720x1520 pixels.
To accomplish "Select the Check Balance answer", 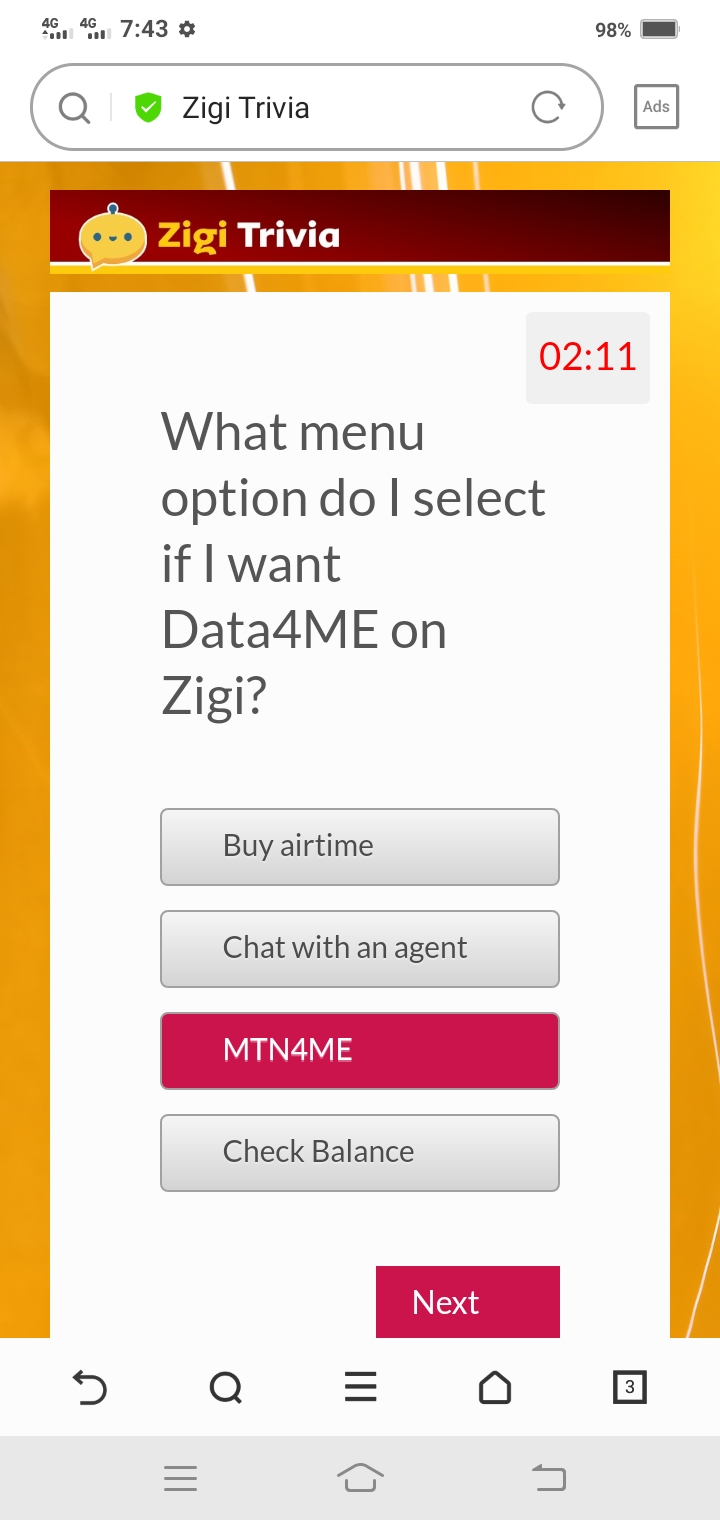I will [x=360, y=1153].
